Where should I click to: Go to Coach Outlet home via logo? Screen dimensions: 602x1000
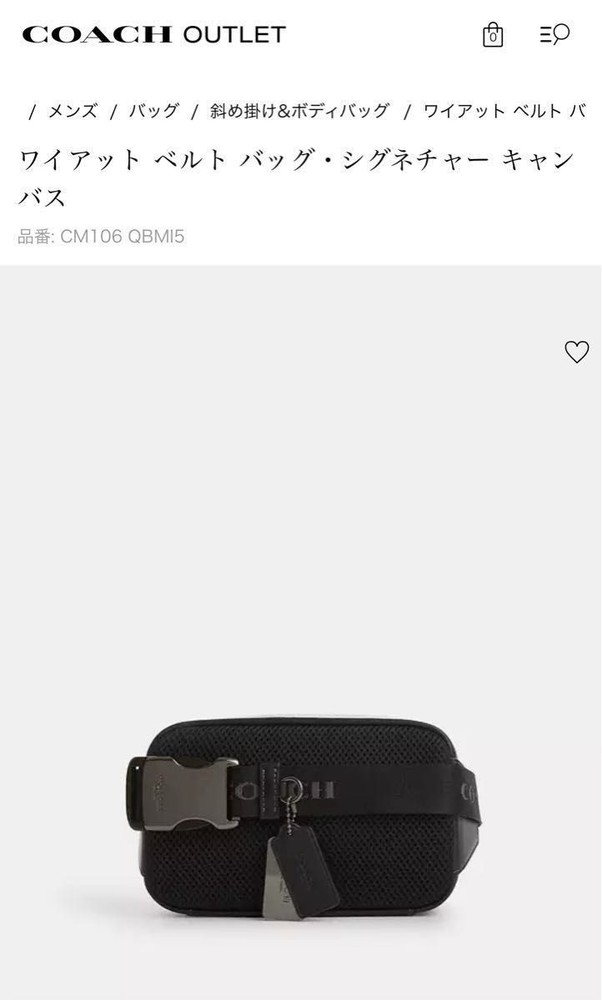point(154,34)
